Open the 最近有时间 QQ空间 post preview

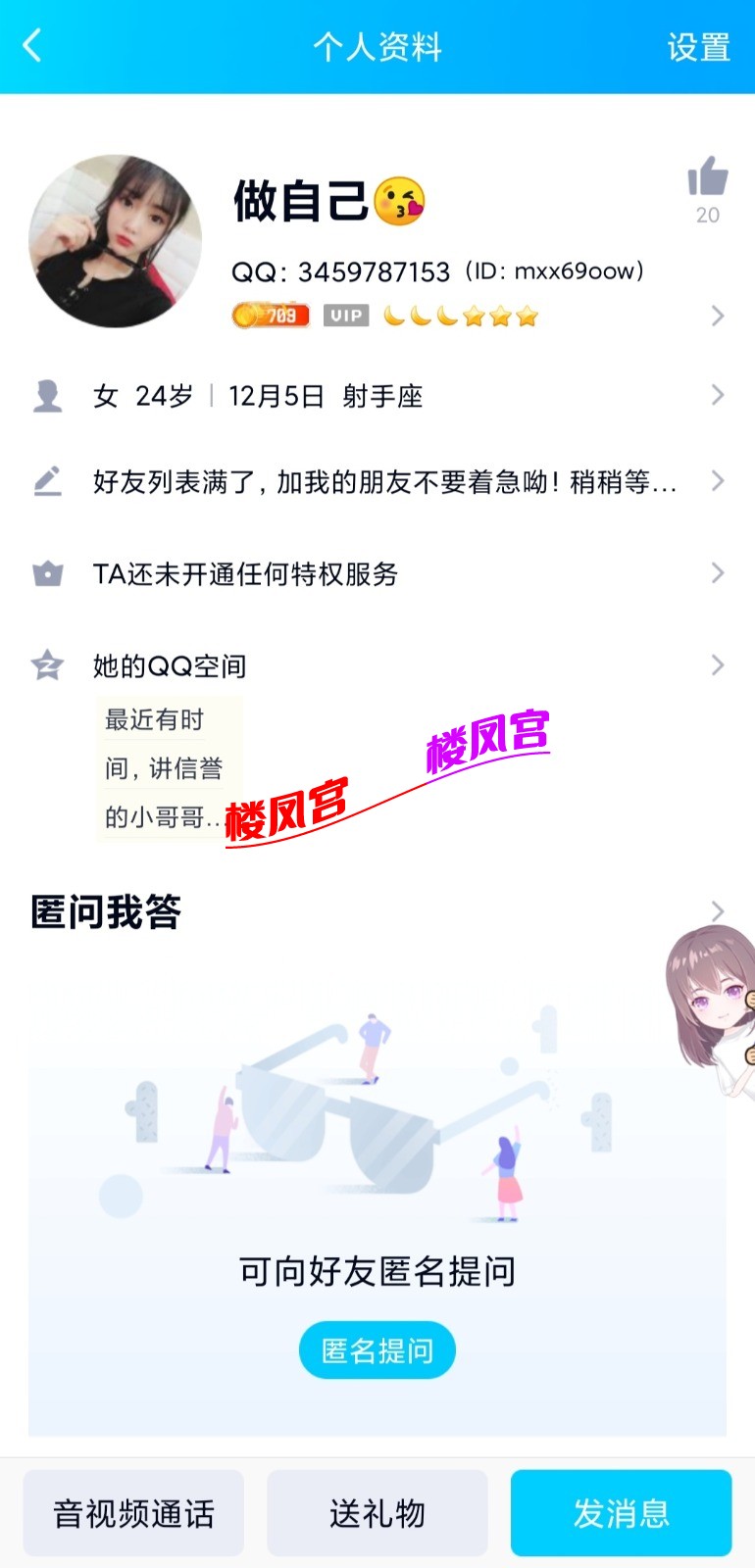coord(165,767)
